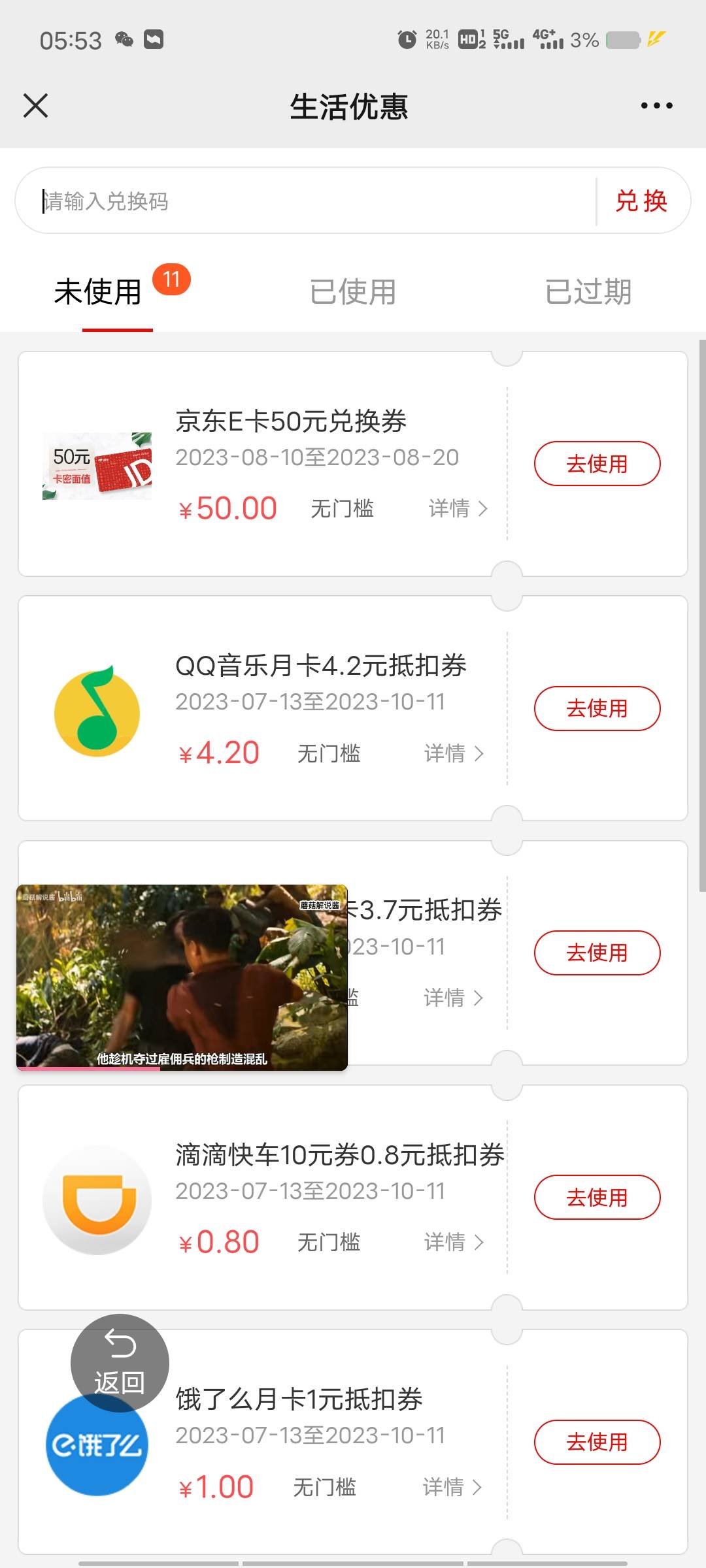Use the 饿了么月卡1元抵扣券 coupon
The width and height of the screenshot is (706, 1568).
pos(597,1442)
